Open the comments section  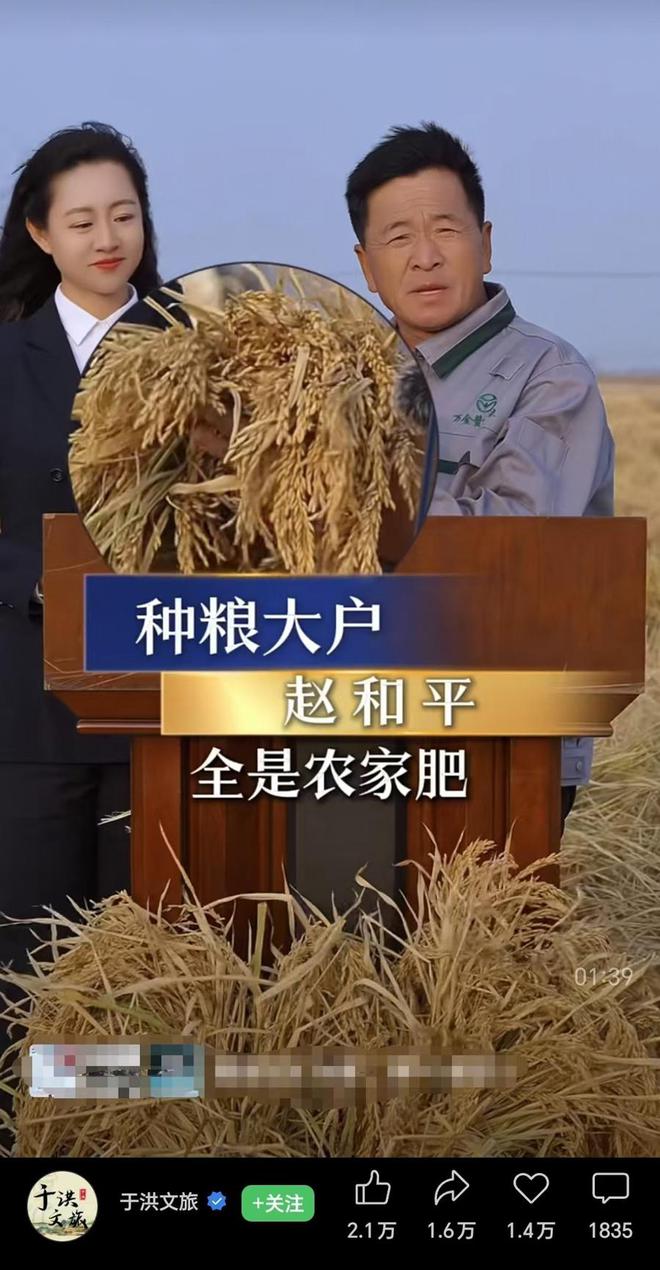click(x=610, y=1189)
